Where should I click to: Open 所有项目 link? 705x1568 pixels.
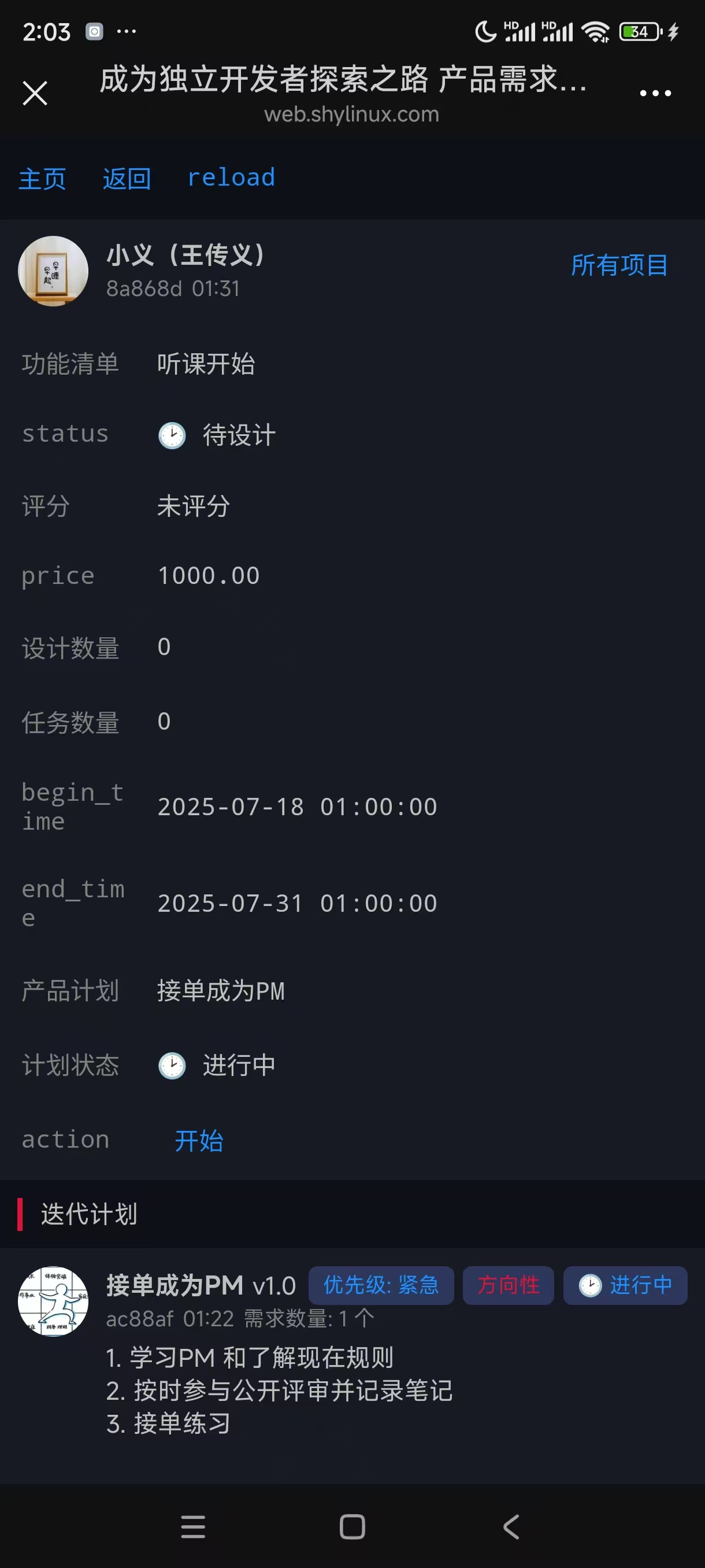pos(619,265)
